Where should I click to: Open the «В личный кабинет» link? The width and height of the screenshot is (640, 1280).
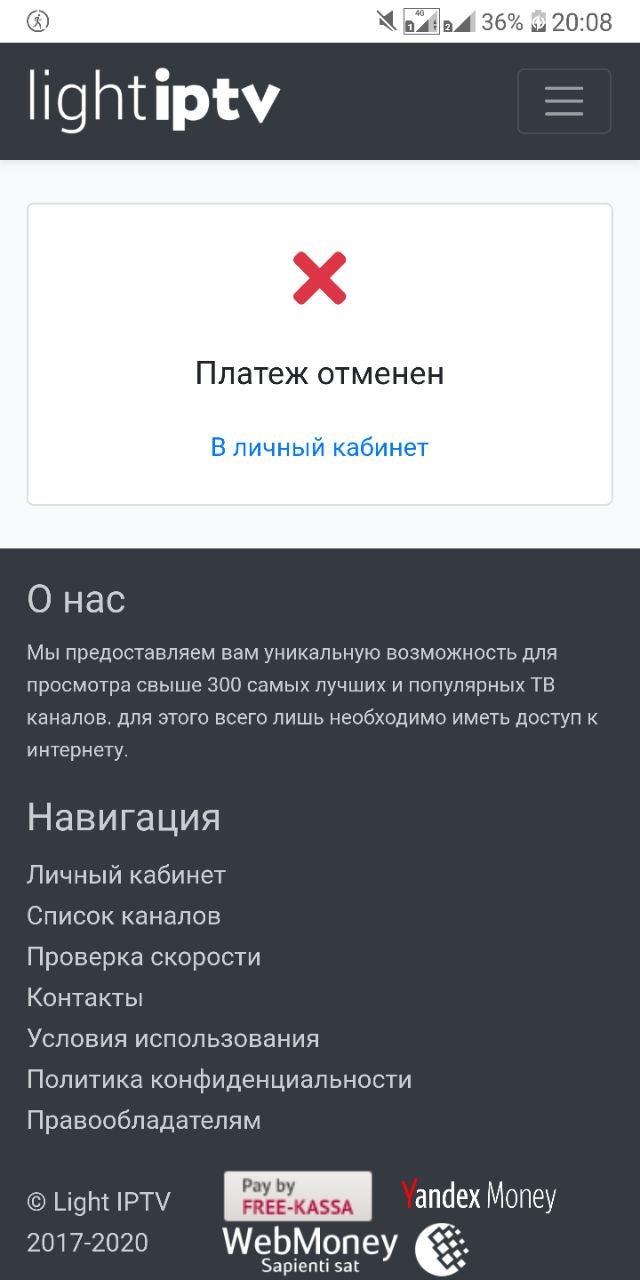pyautogui.click(x=319, y=447)
